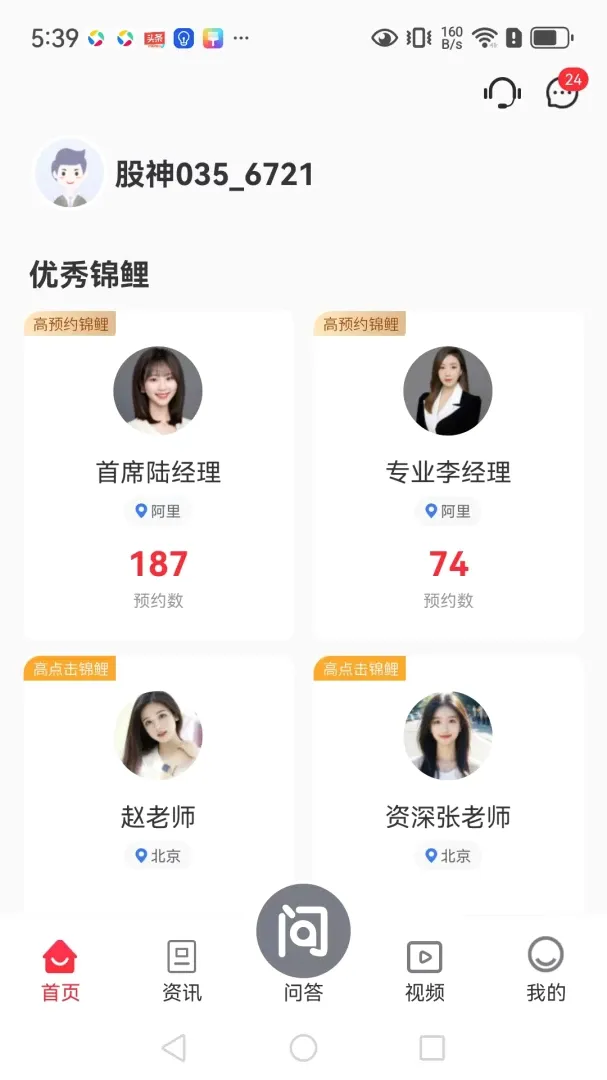Image resolution: width=607 pixels, height=1080 pixels.
Task: Open recent apps via square button
Action: click(x=432, y=1048)
